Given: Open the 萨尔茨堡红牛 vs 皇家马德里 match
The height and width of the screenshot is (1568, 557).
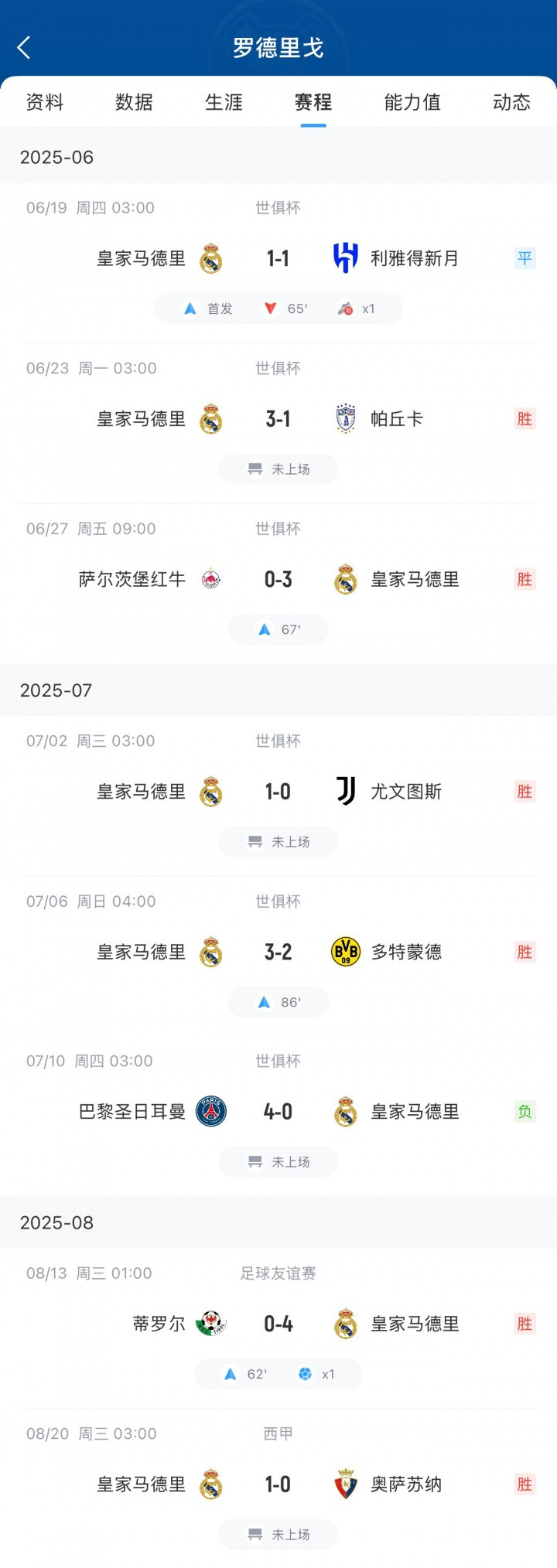Looking at the screenshot, I should point(278,580).
